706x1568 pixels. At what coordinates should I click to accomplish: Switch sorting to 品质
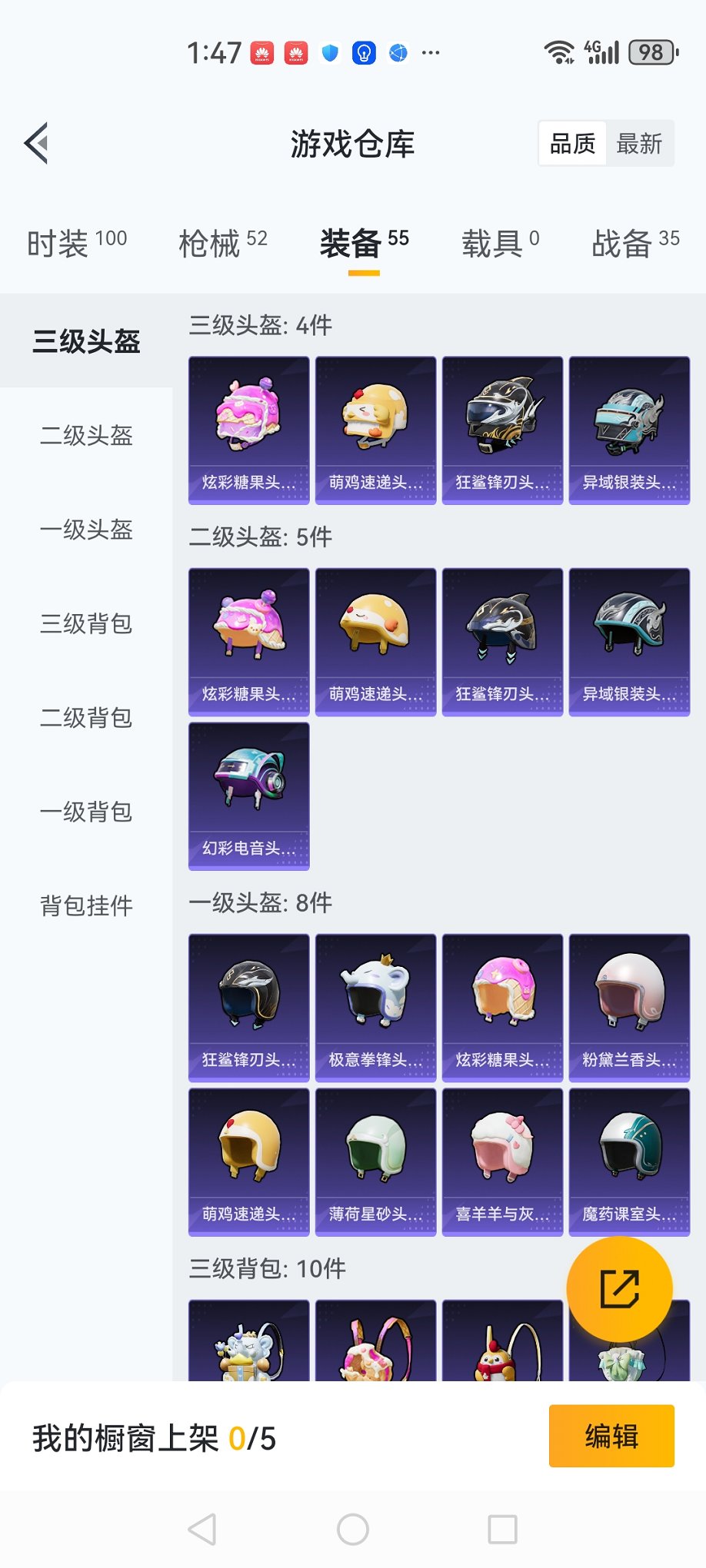click(571, 143)
